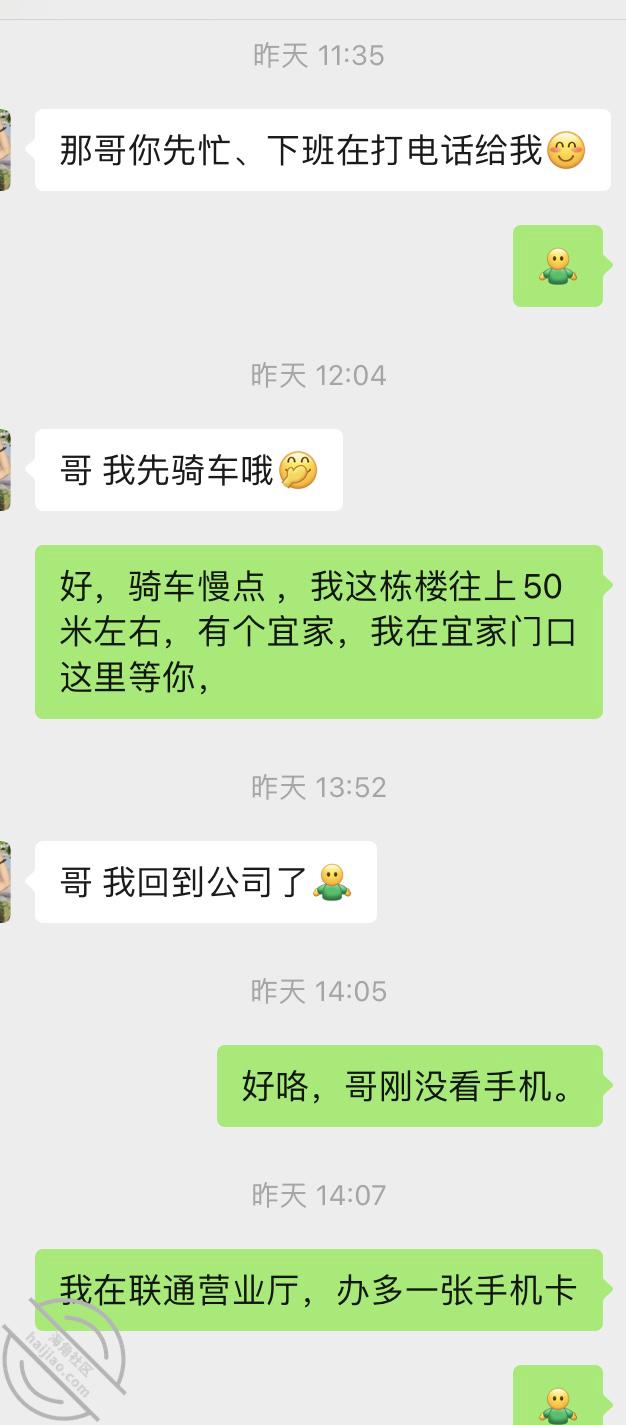Open sender's avatar beside "哥 我回到公司了" message
This screenshot has height=1425, width=626.
click(x=5, y=882)
